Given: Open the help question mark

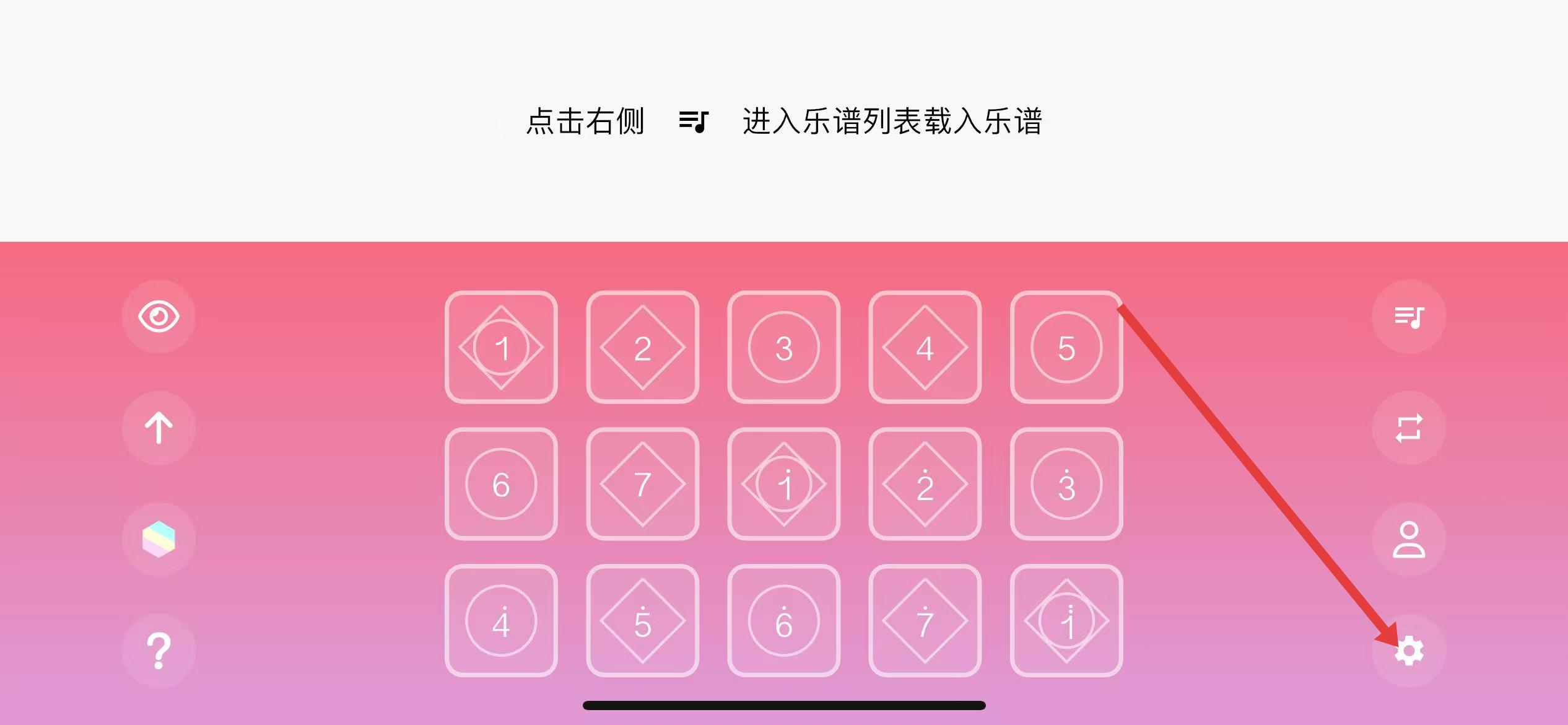Looking at the screenshot, I should pyautogui.click(x=159, y=651).
